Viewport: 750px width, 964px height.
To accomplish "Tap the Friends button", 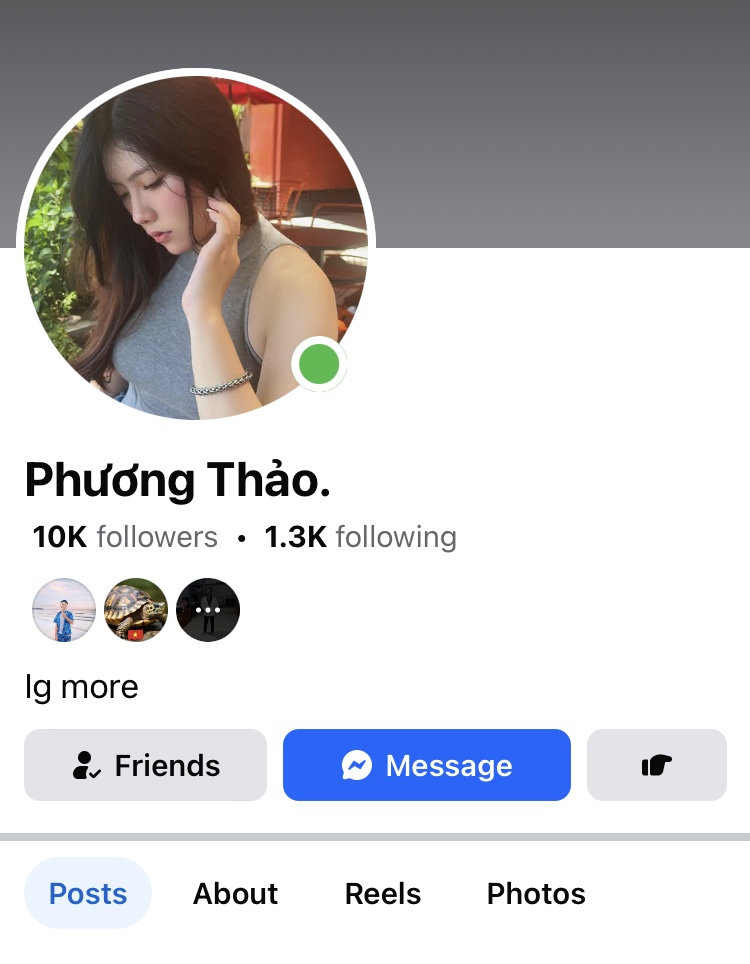I will [x=146, y=765].
